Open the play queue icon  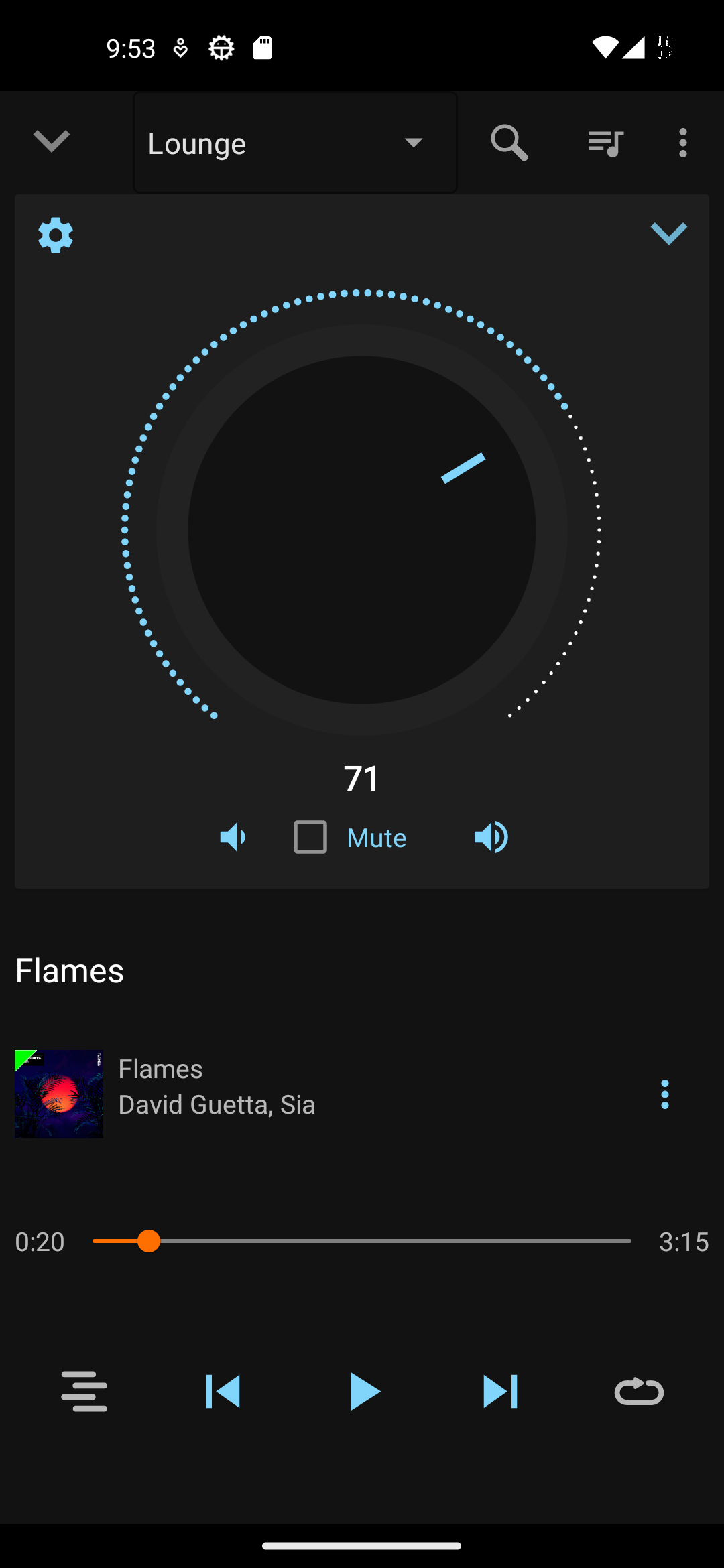point(605,143)
